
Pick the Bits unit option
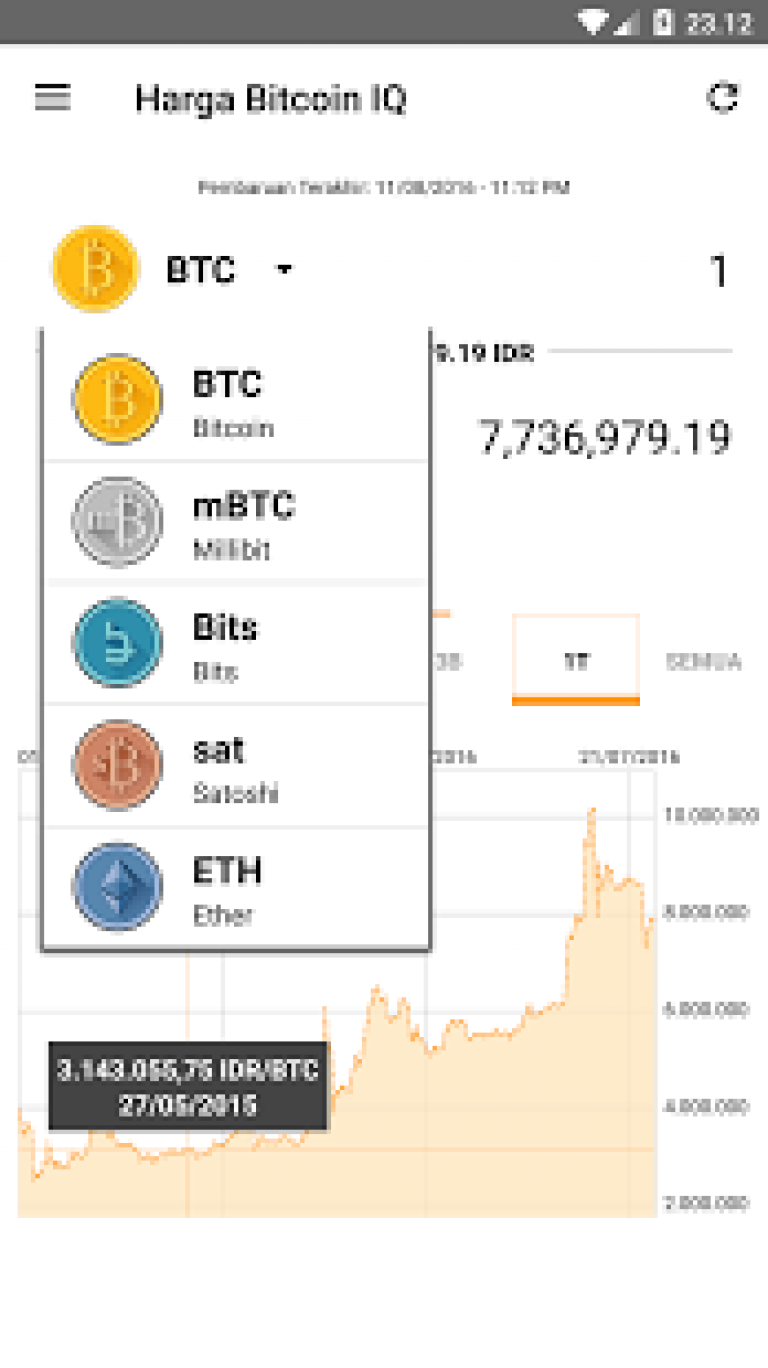(236, 645)
